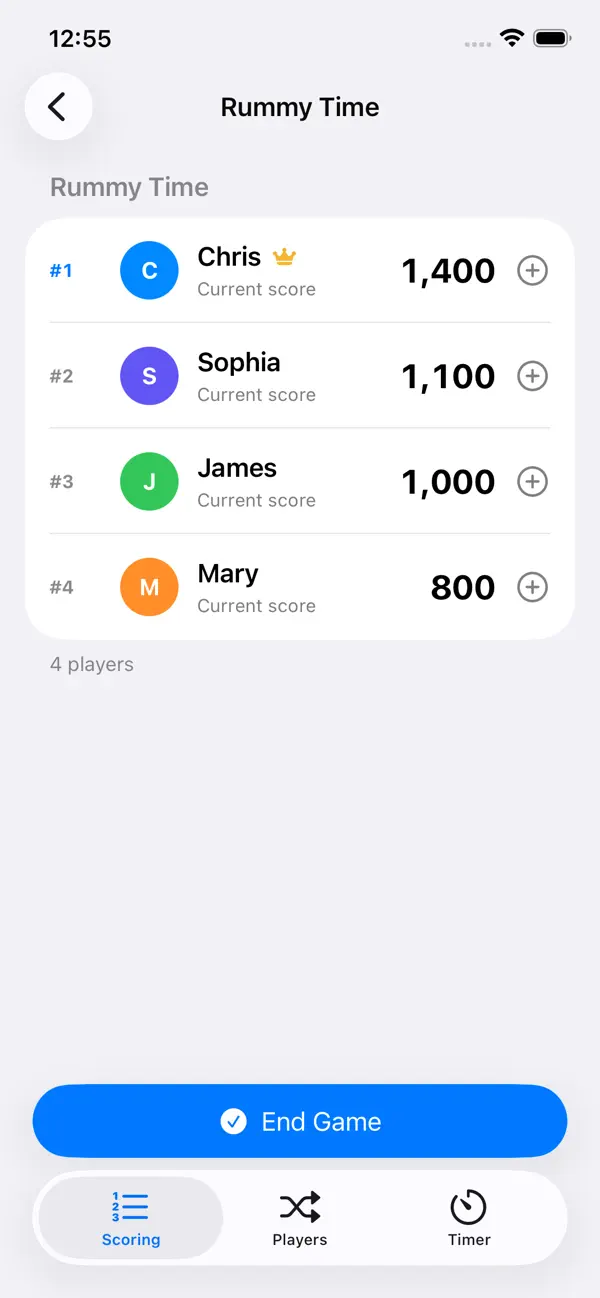600x1298 pixels.
Task: Tap the End Game button
Action: pos(300,1121)
